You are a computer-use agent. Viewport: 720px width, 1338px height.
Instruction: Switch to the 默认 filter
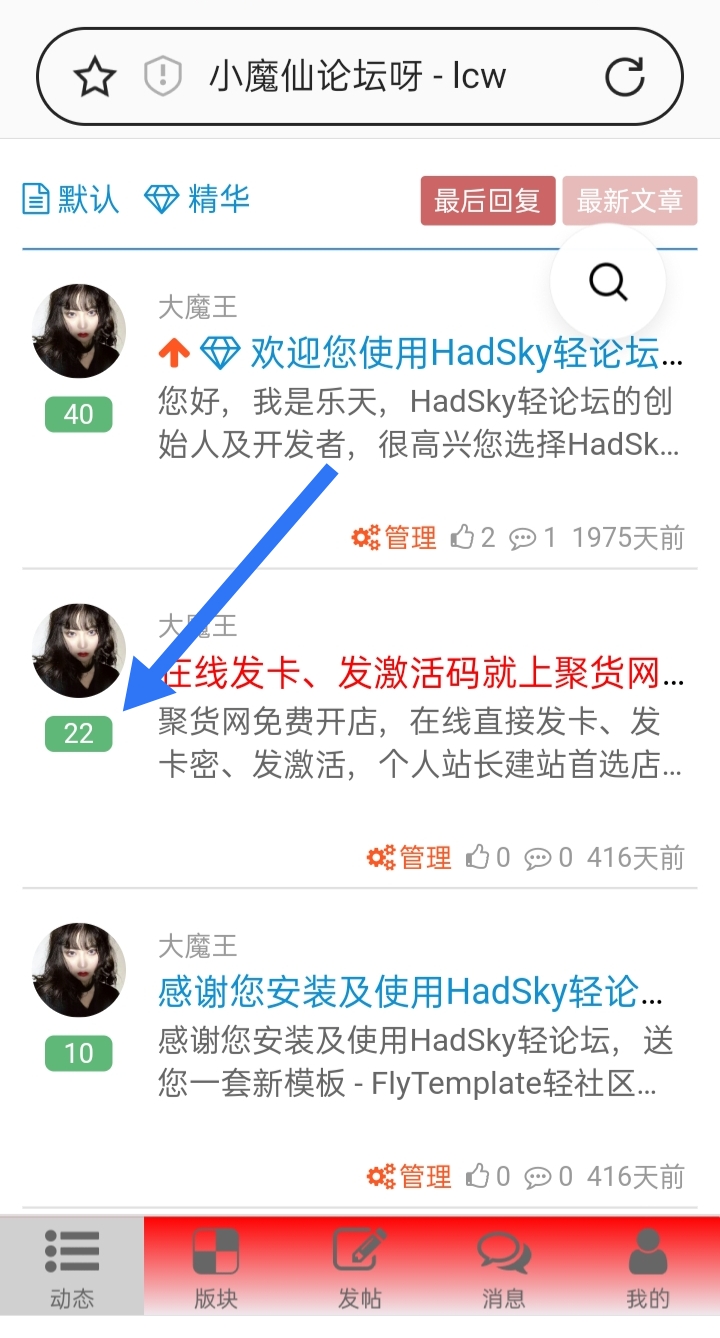pyautogui.click(x=71, y=199)
